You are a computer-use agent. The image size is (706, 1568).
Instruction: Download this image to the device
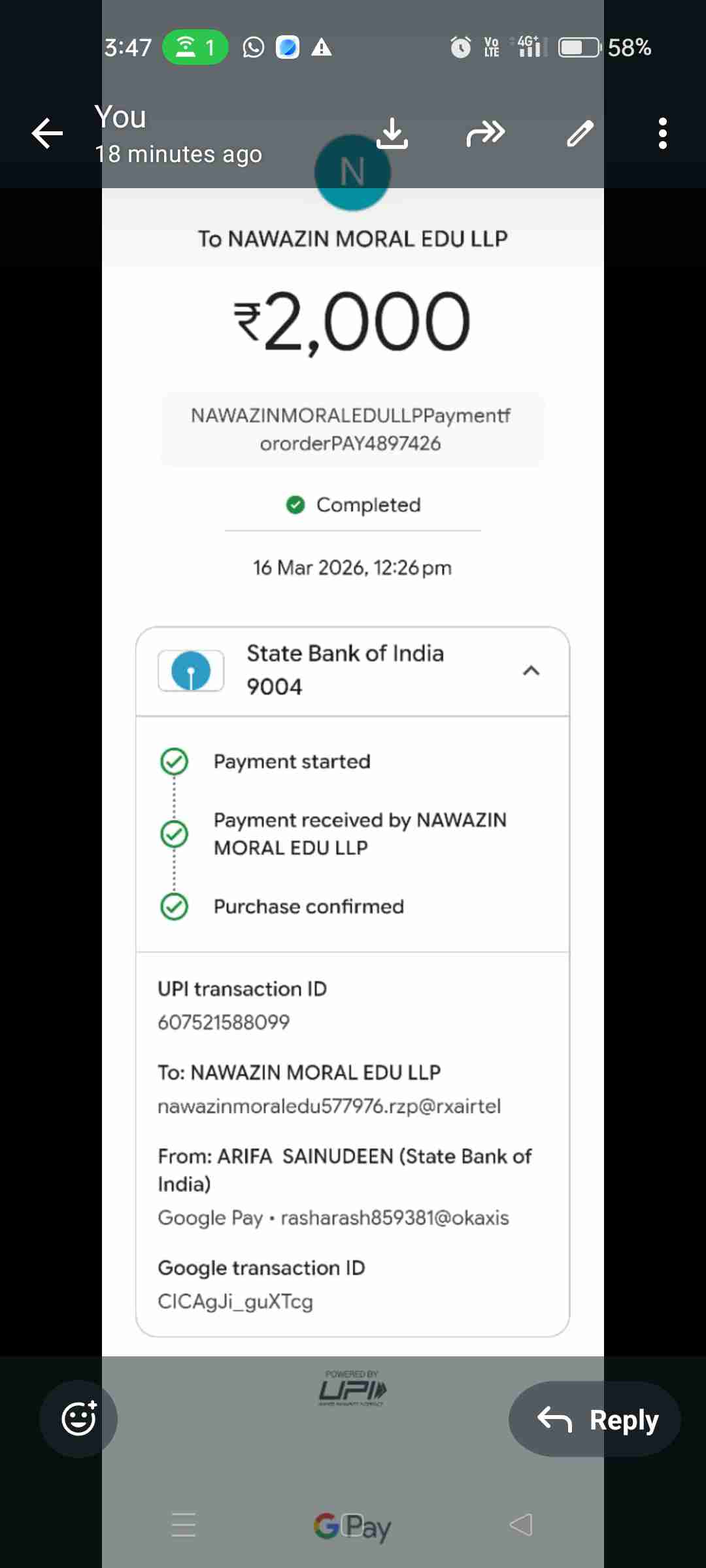(x=392, y=133)
